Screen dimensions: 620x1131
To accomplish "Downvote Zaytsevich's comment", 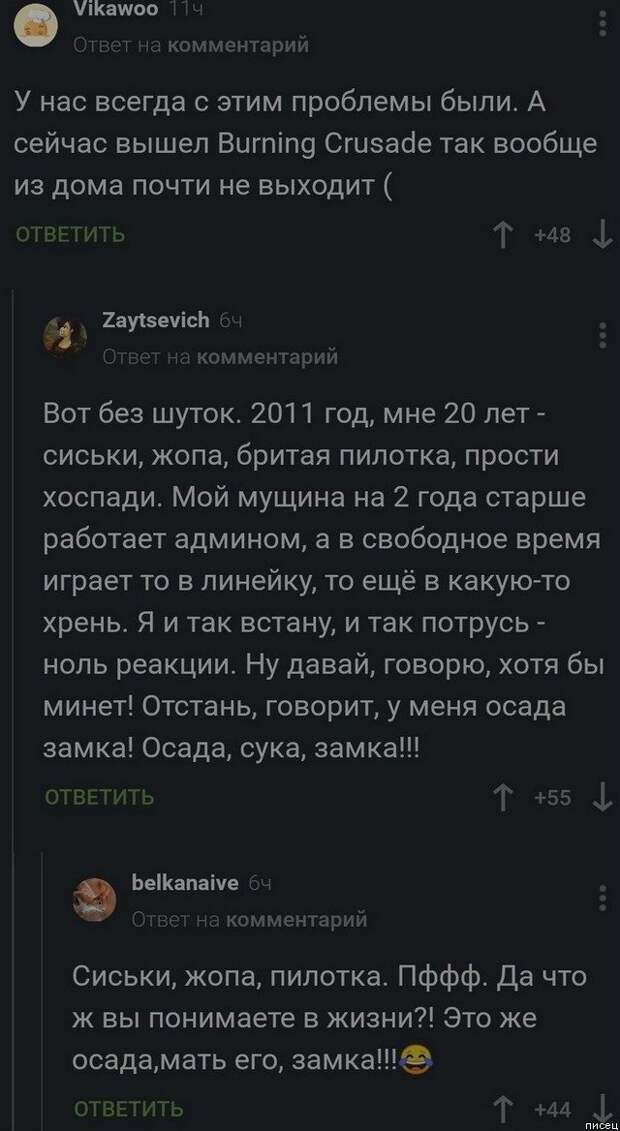I will (602, 797).
